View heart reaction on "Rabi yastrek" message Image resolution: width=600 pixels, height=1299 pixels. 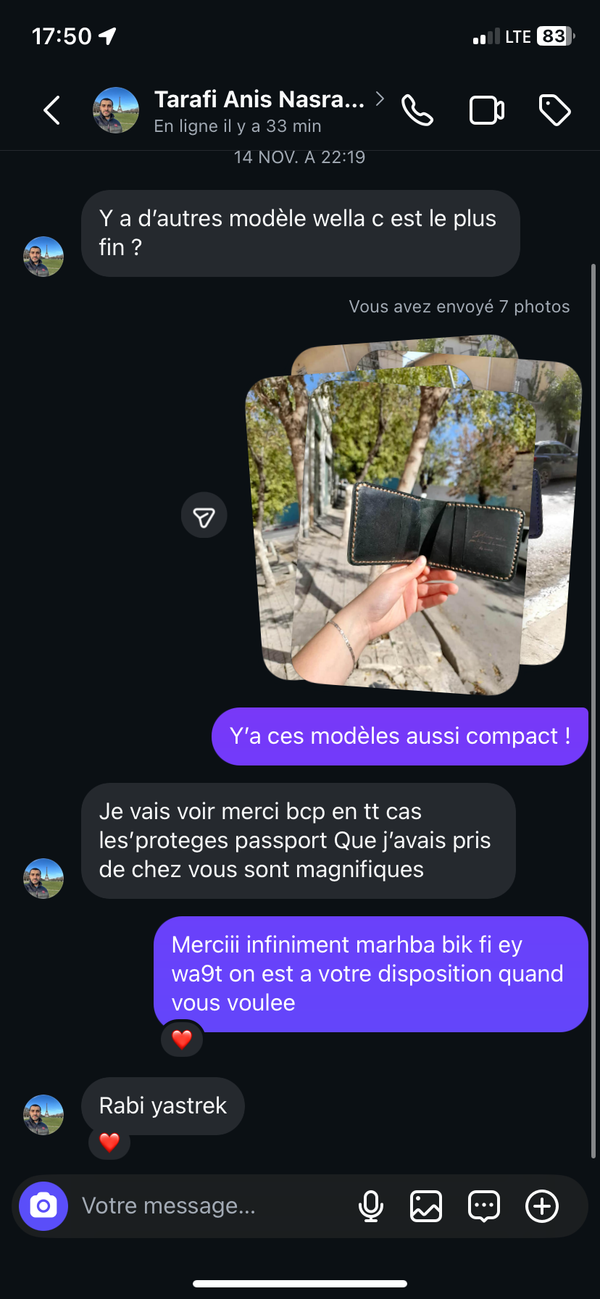coord(109,1142)
